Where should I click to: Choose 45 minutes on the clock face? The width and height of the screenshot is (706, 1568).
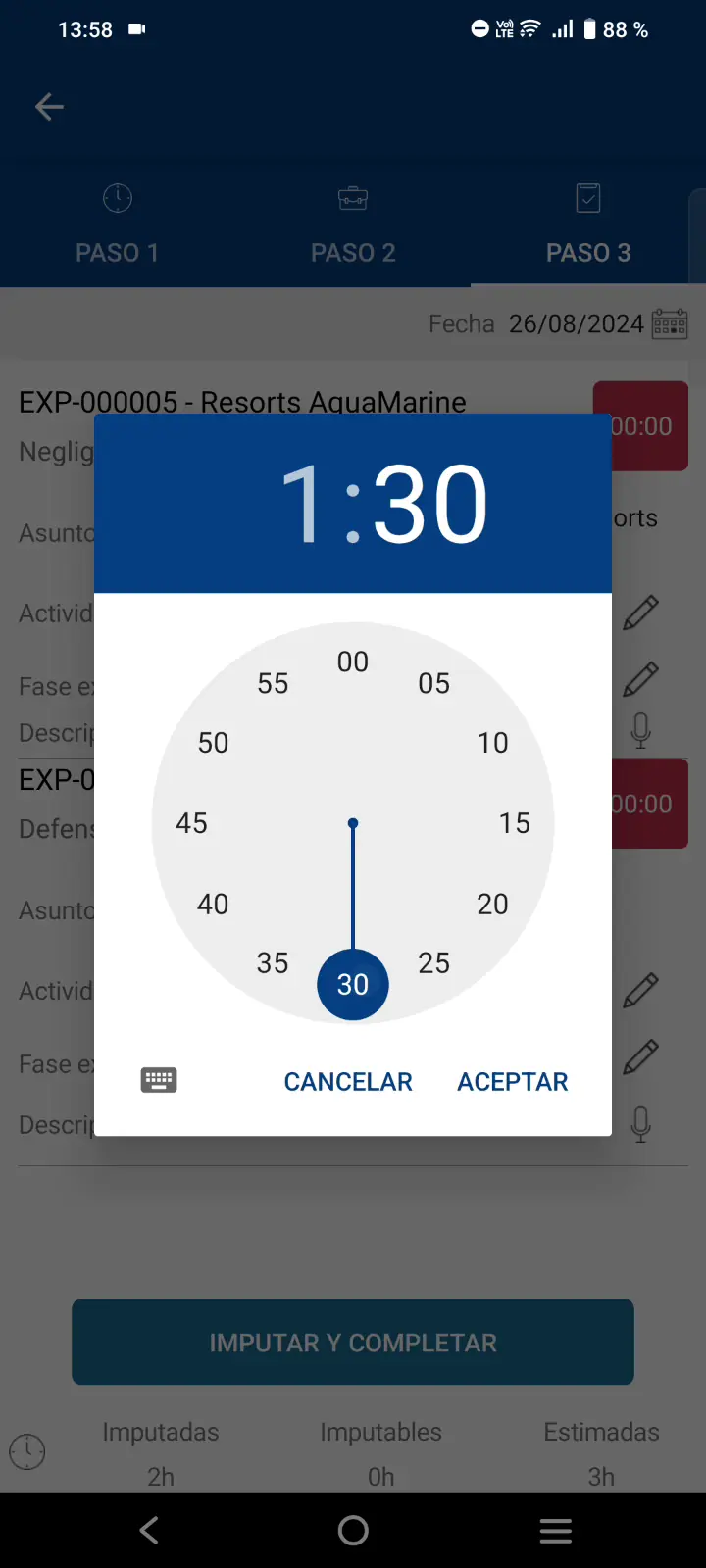tap(192, 823)
